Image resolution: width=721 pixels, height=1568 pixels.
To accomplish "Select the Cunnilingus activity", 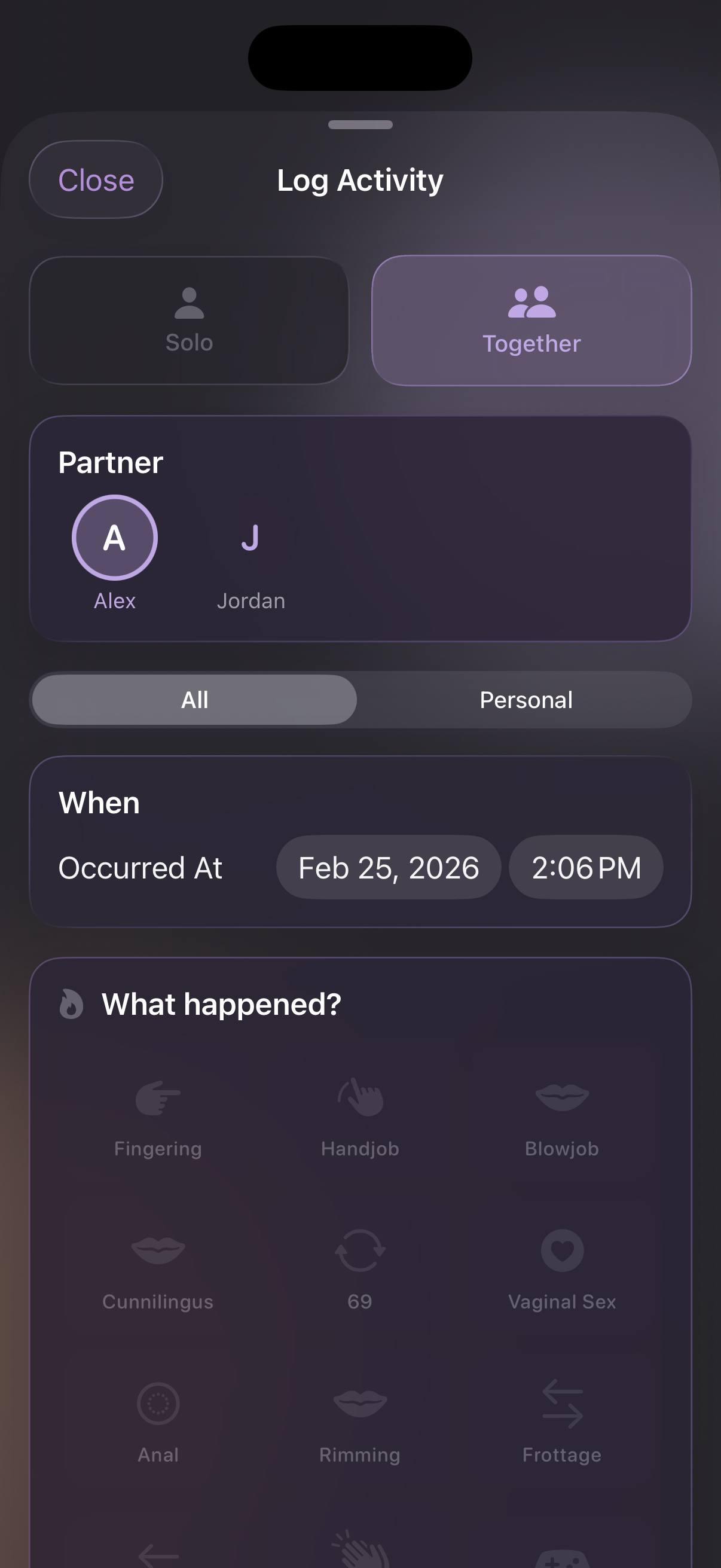I will (158, 1270).
